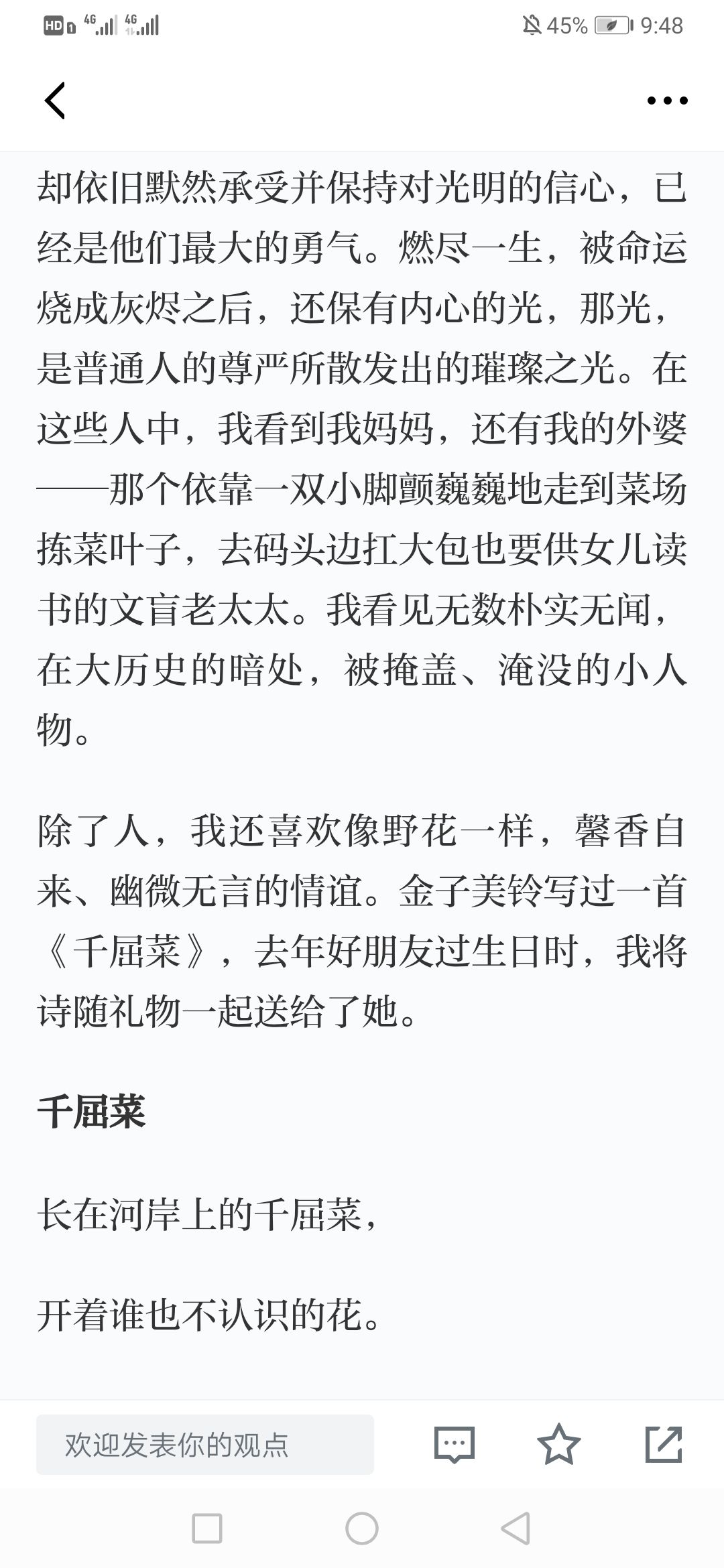Open the three-dot overflow menu

[x=667, y=101]
